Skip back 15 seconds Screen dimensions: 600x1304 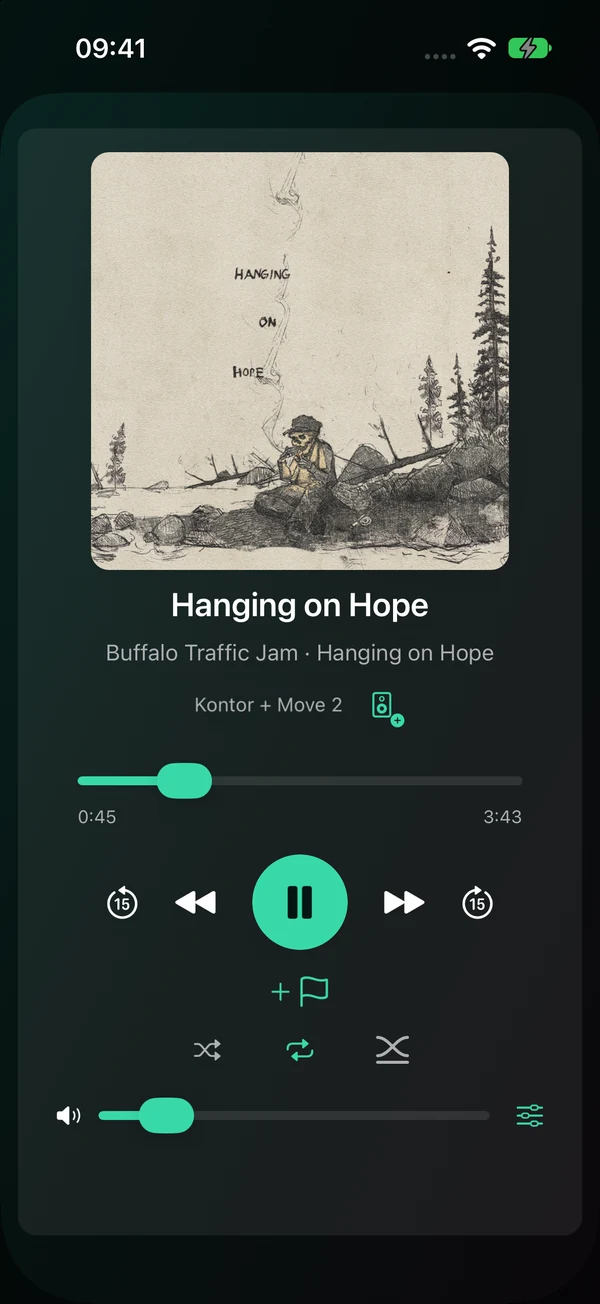pos(122,903)
